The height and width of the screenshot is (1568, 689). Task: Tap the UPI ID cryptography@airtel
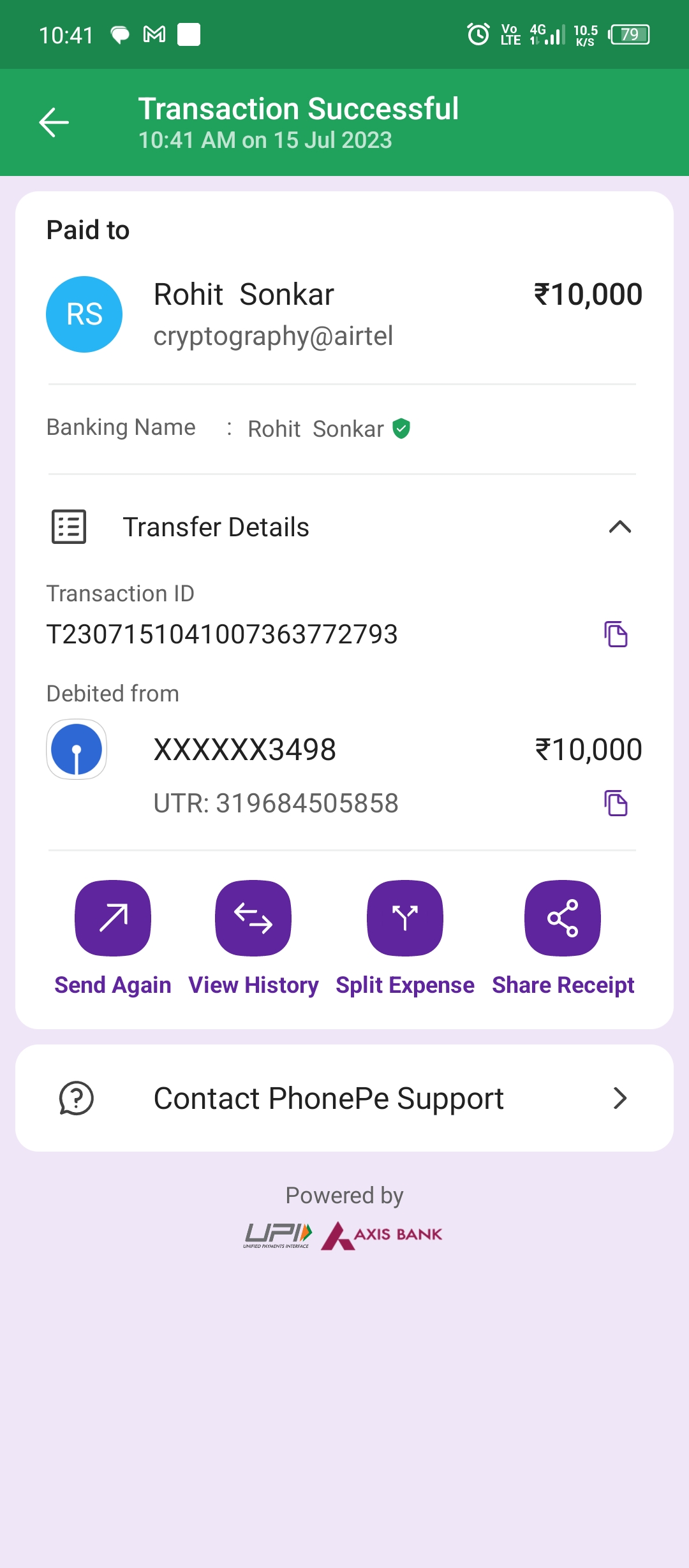pos(273,336)
